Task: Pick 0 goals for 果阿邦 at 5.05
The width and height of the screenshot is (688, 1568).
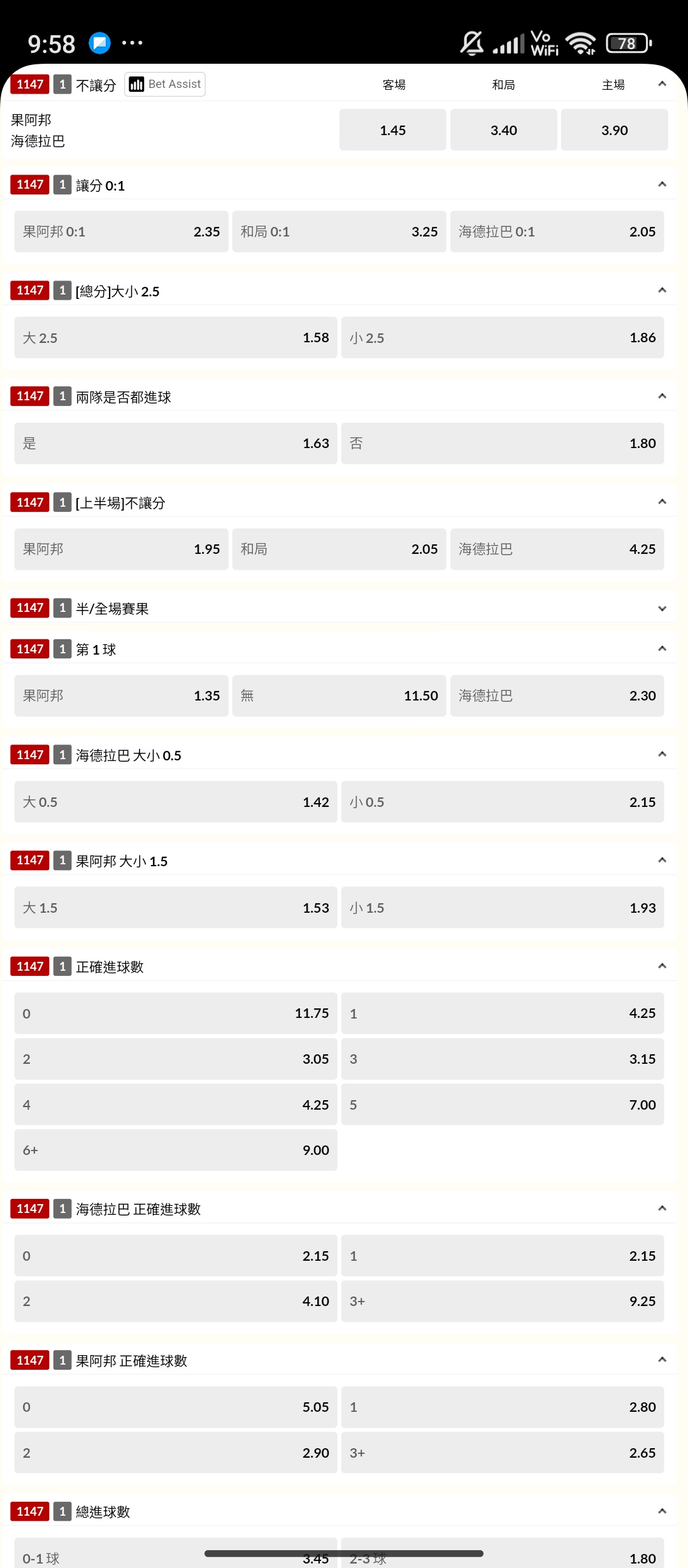Action: 176,1407
